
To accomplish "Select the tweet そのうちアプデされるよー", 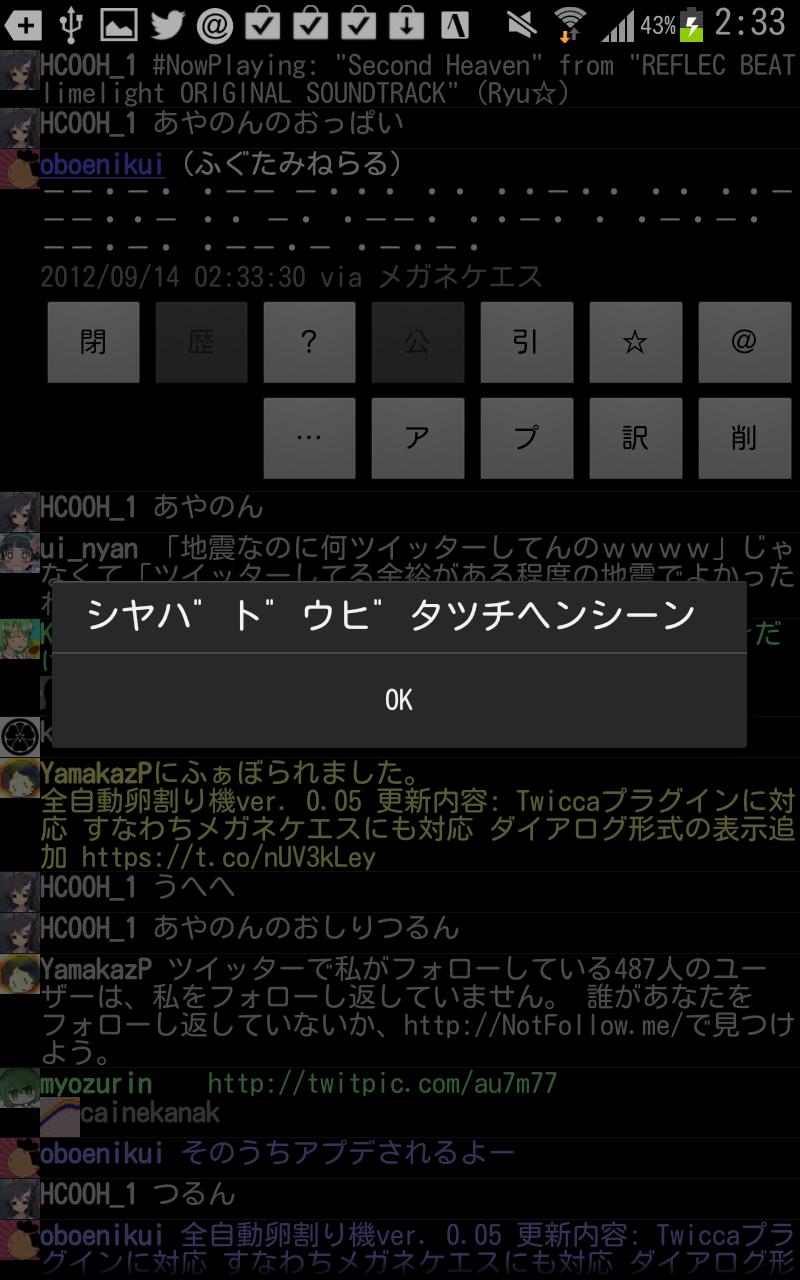I will coord(346,1154).
